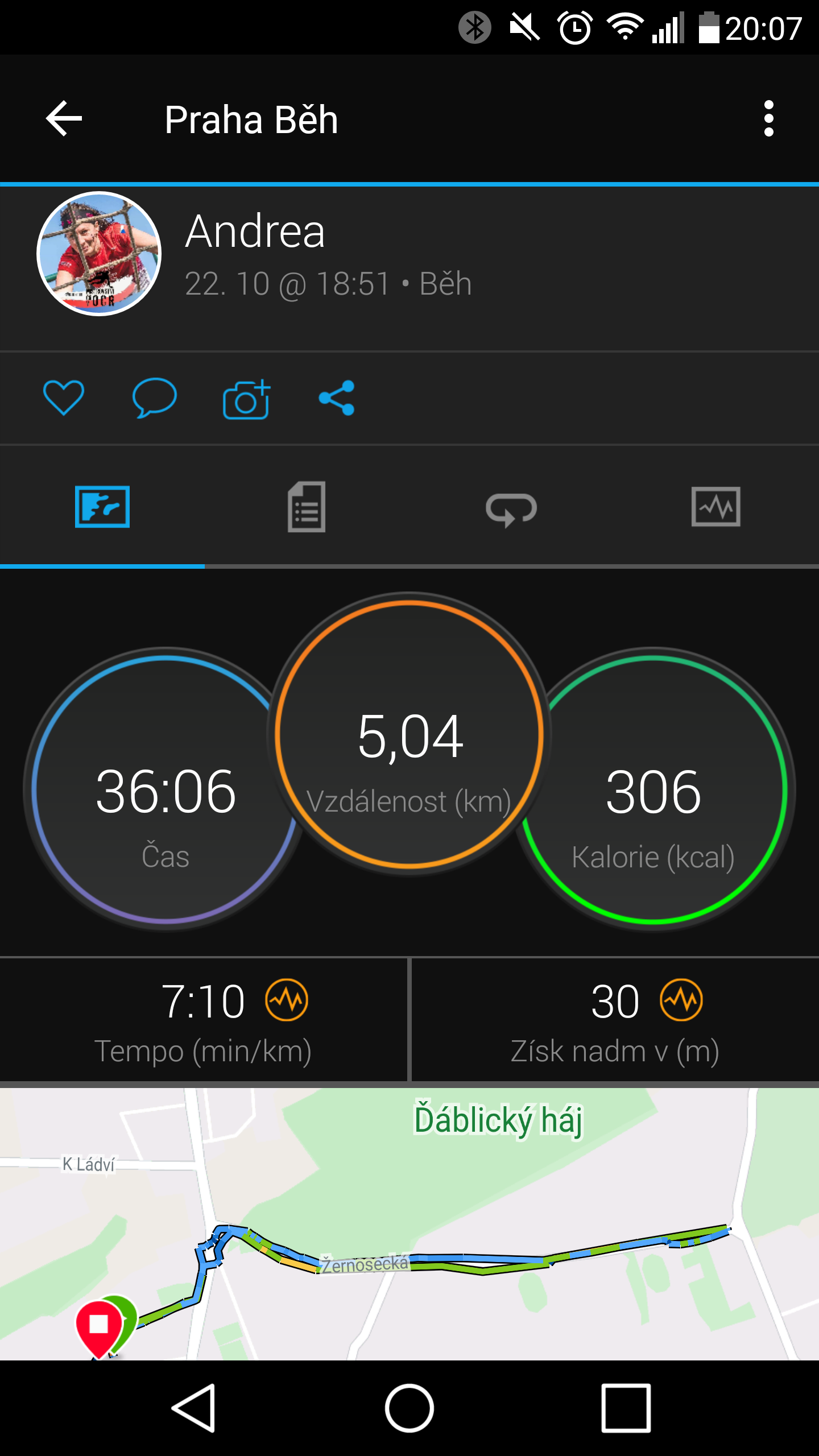The width and height of the screenshot is (819, 1456).
Task: Like Andrea's run with the heart icon
Action: tap(64, 398)
